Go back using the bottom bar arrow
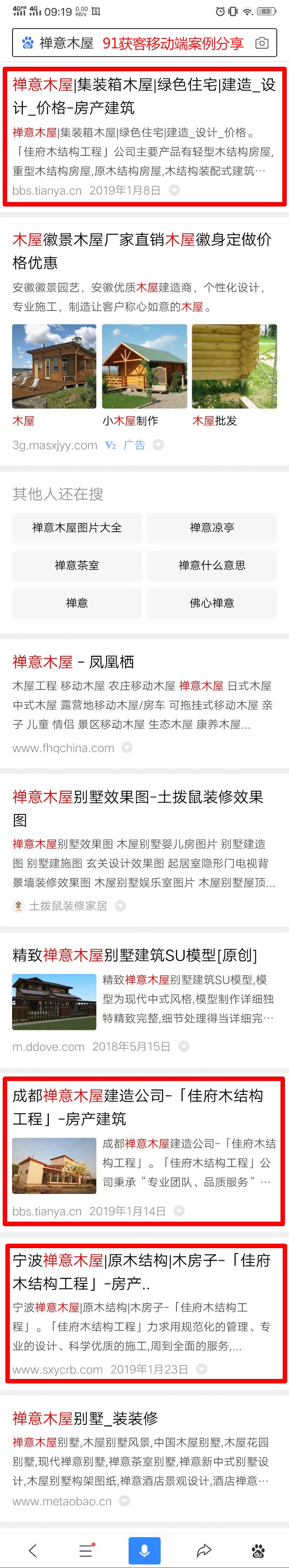289x1568 pixels. (33, 1550)
